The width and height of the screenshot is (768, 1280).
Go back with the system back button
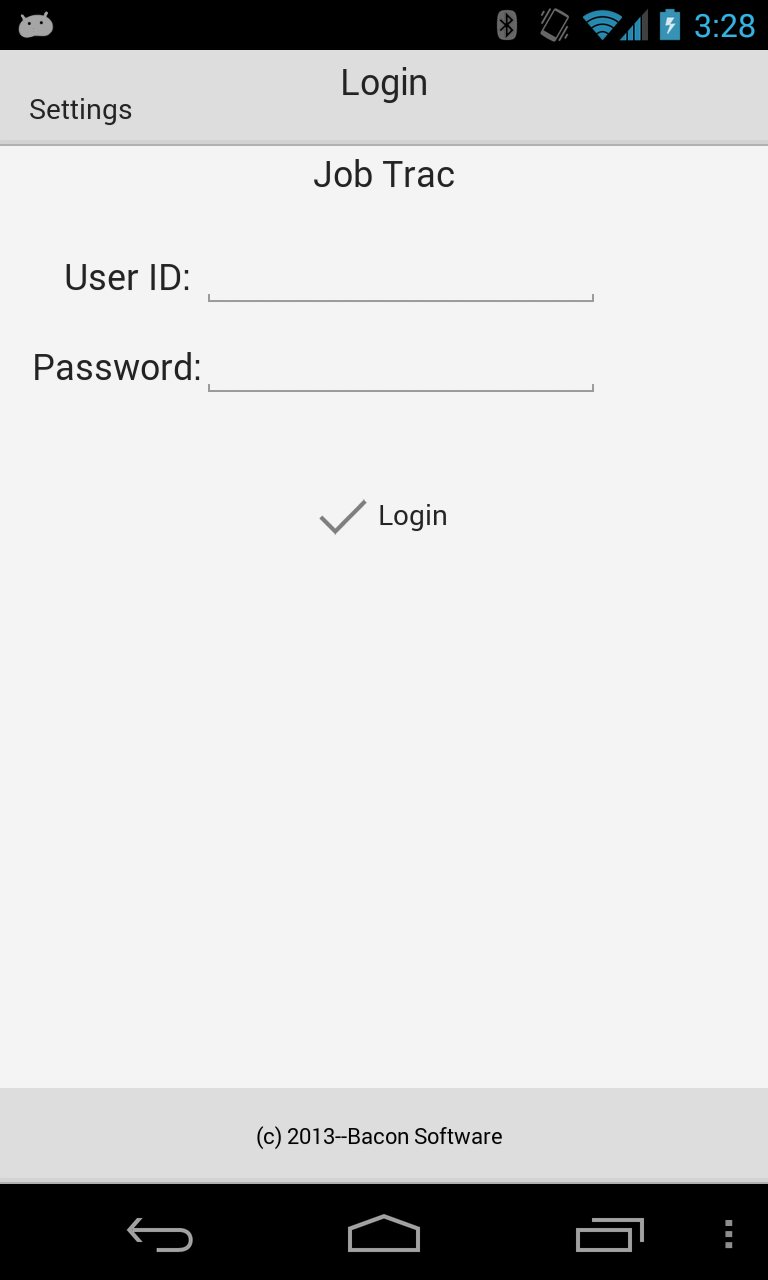[160, 1234]
